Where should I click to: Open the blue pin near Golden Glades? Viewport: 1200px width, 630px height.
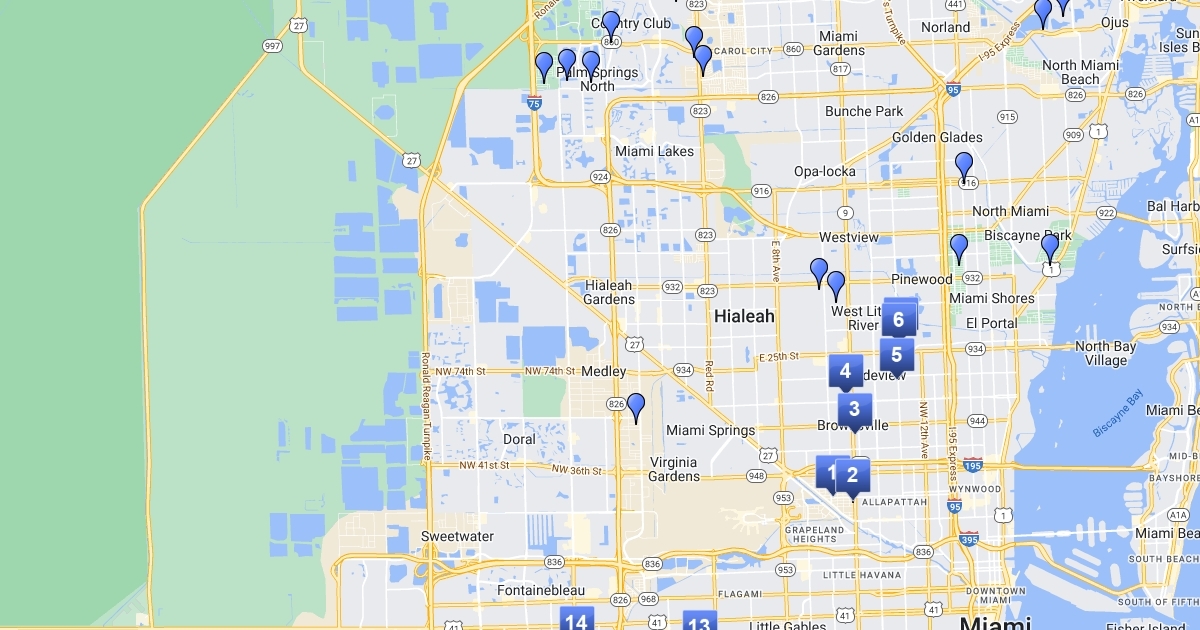(963, 165)
